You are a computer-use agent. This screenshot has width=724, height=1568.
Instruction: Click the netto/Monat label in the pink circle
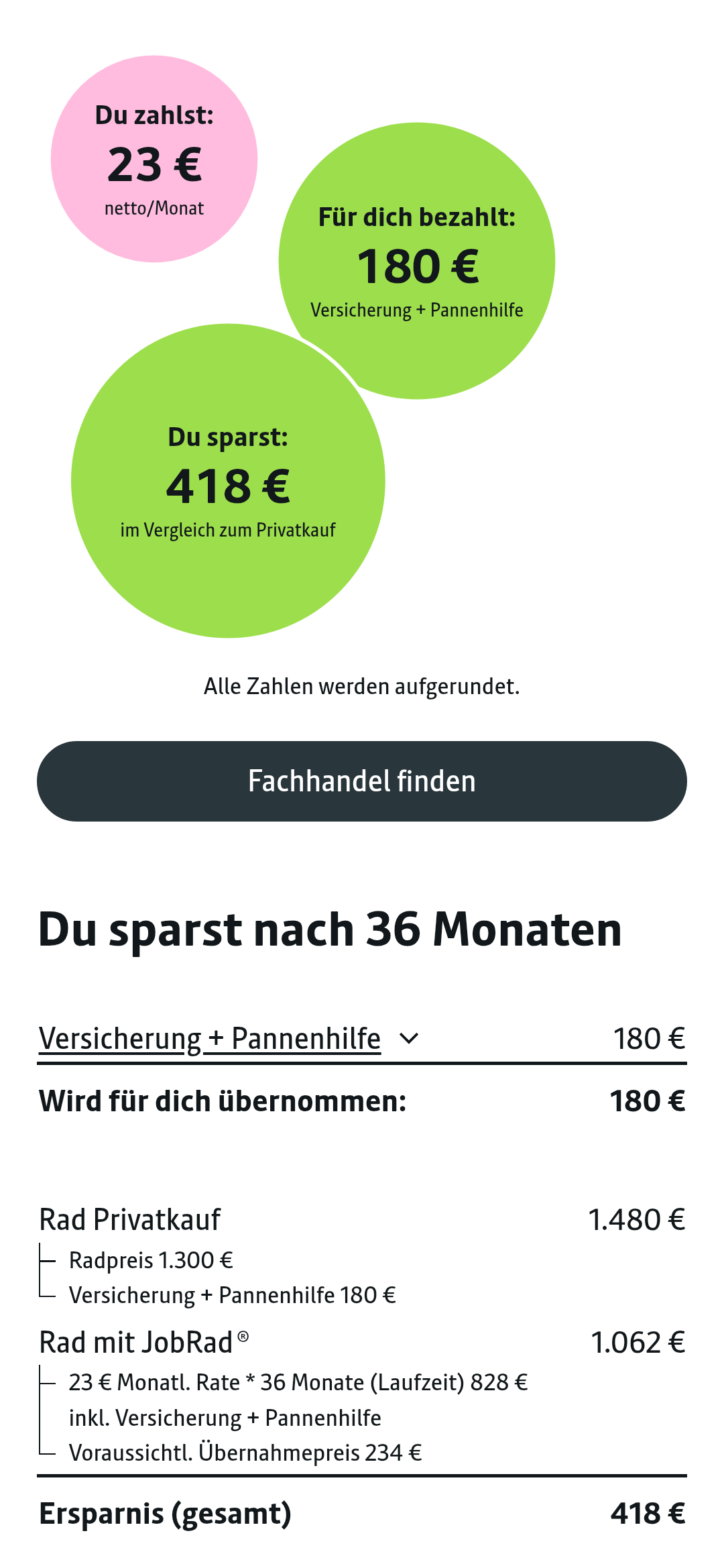(153, 208)
